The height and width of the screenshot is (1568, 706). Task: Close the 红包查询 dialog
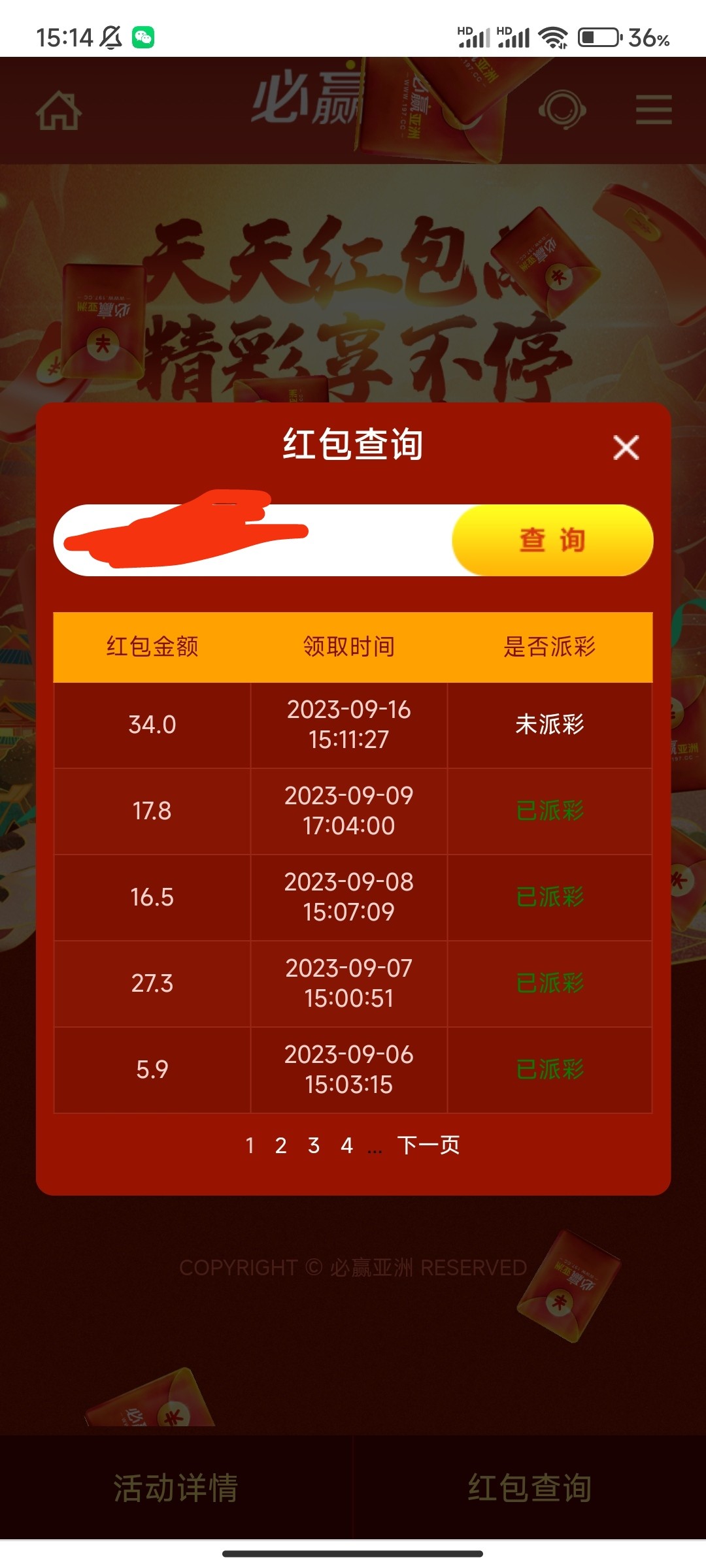[626, 448]
